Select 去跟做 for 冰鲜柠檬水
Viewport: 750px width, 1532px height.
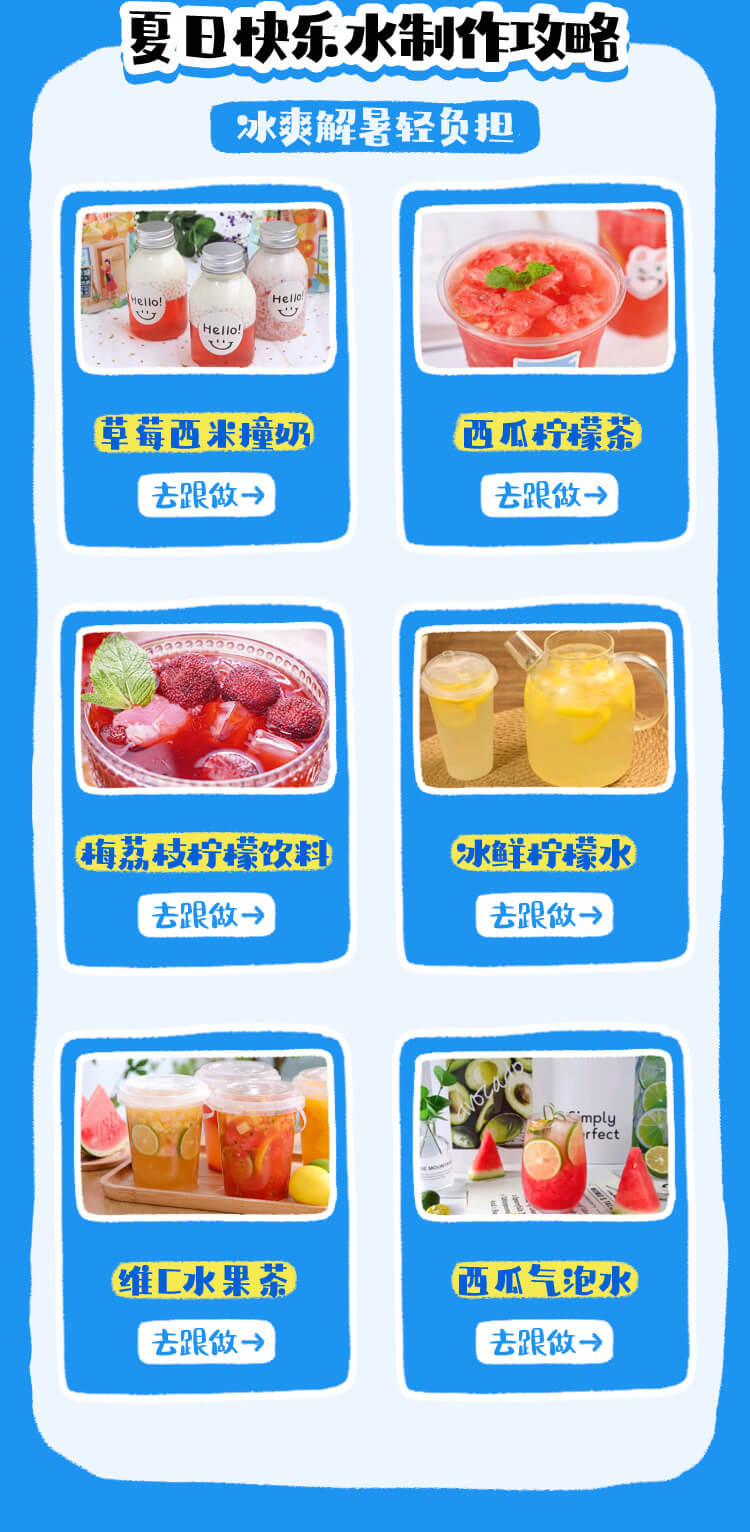click(544, 915)
